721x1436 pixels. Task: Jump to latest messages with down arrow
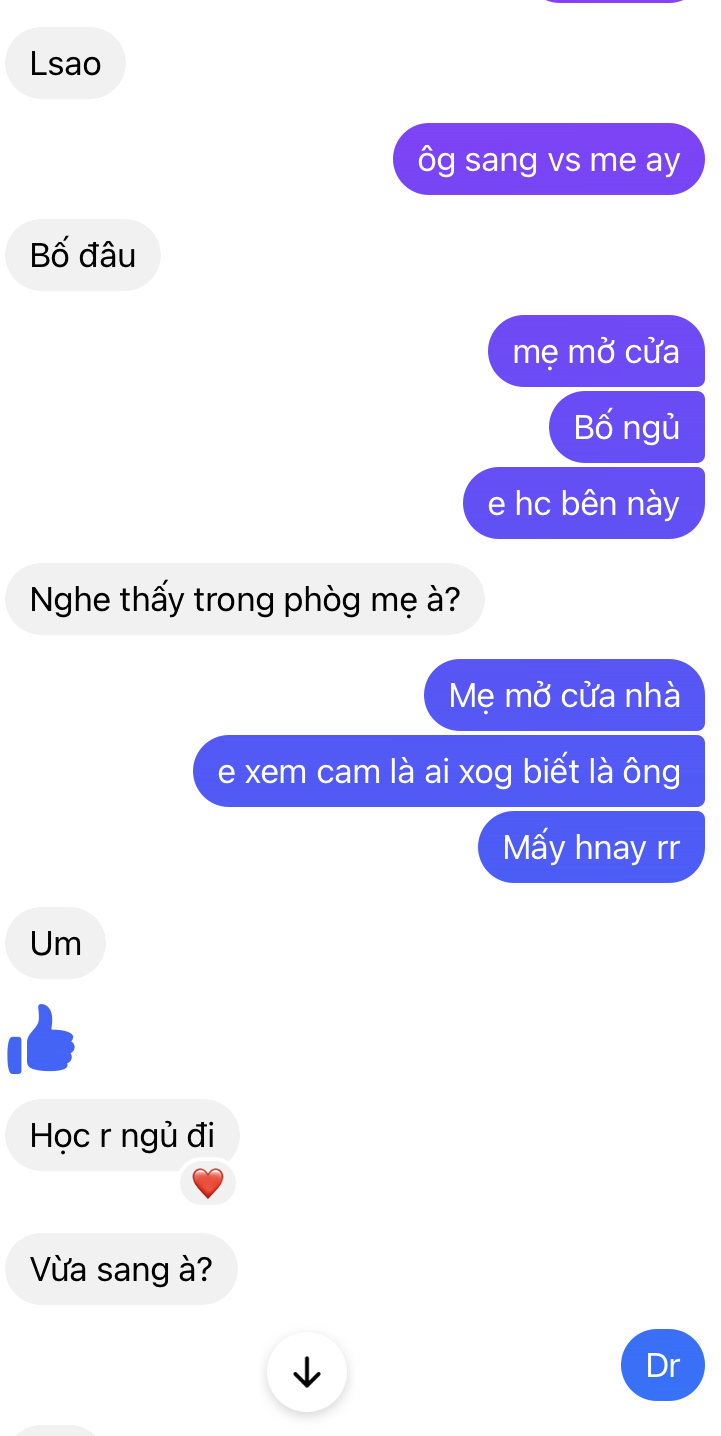(x=307, y=1372)
